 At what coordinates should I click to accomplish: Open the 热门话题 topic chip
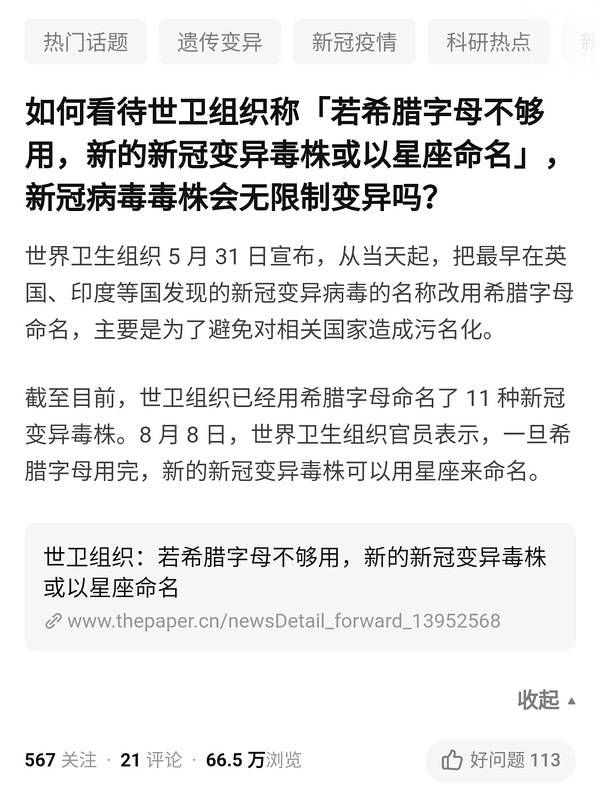[85, 42]
